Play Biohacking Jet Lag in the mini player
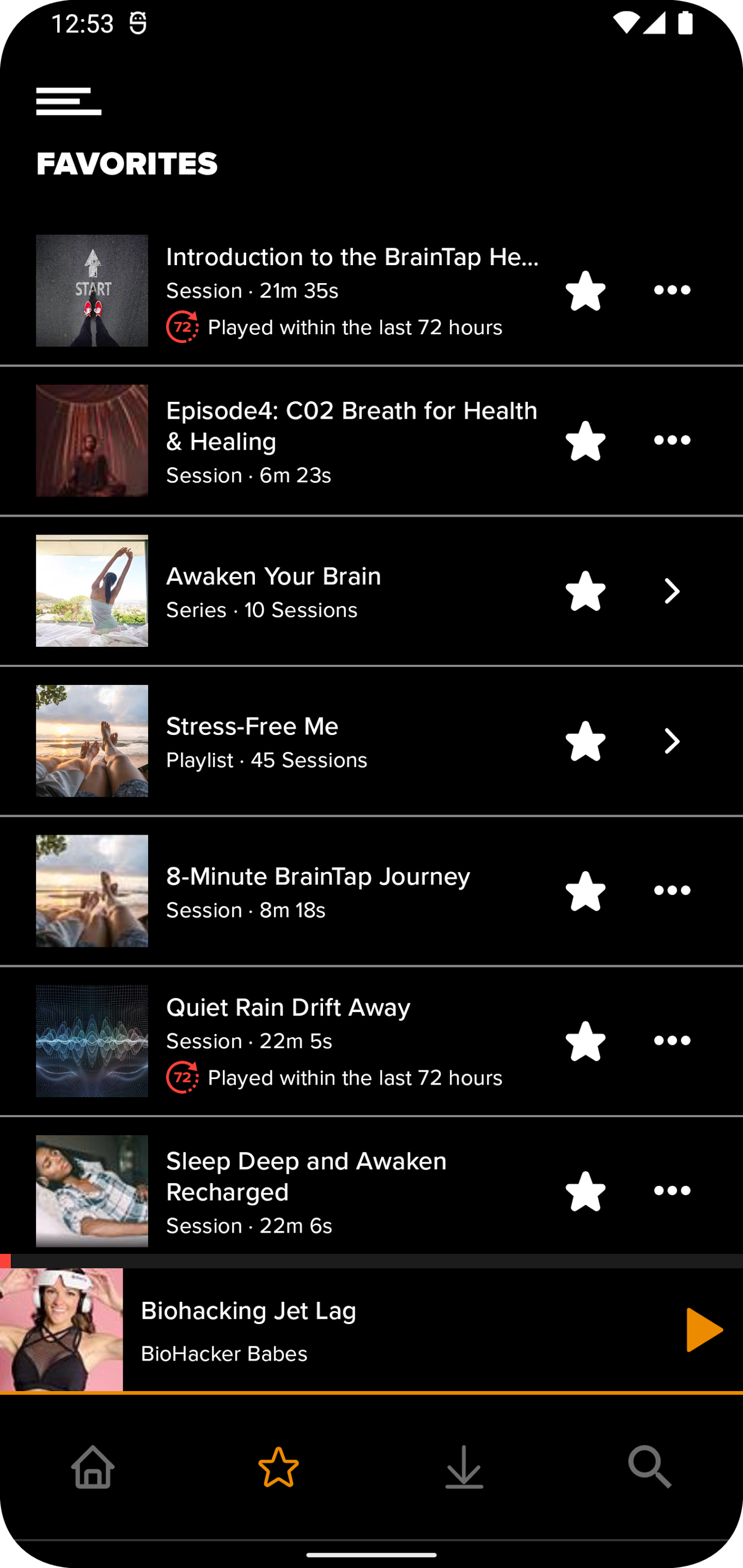 tap(703, 1330)
